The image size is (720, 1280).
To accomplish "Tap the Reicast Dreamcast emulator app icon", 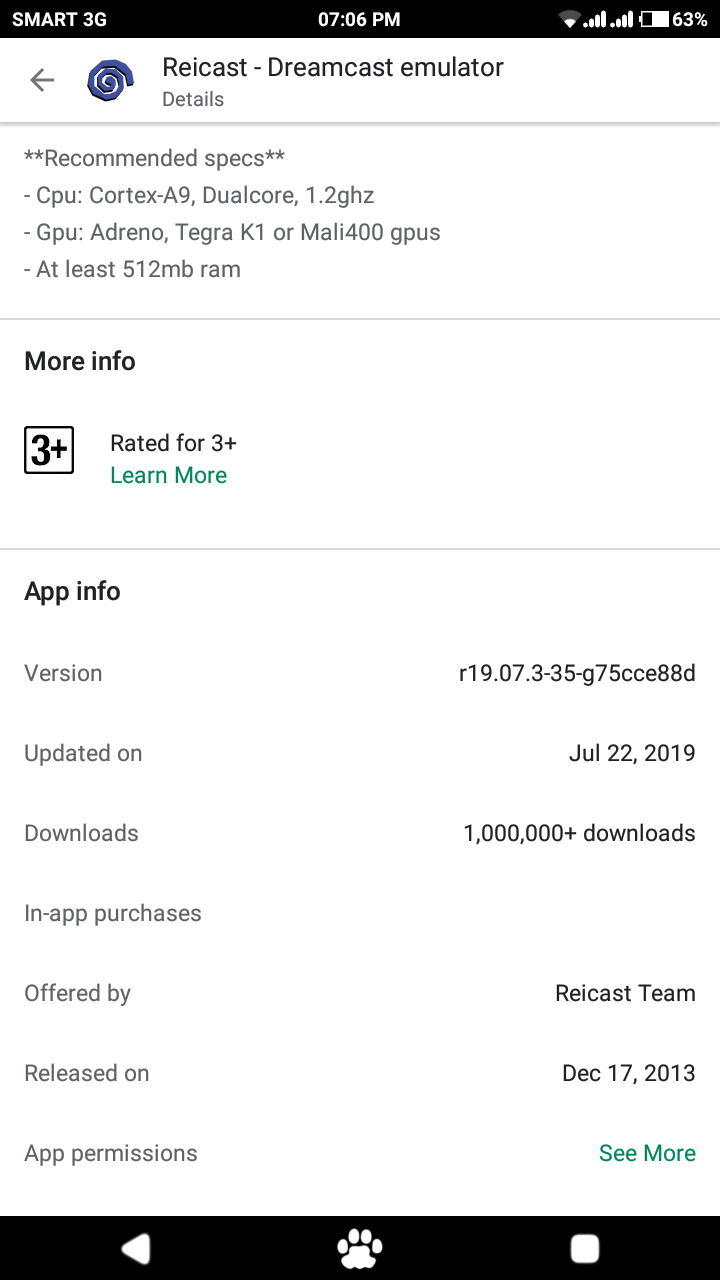I will click(109, 80).
